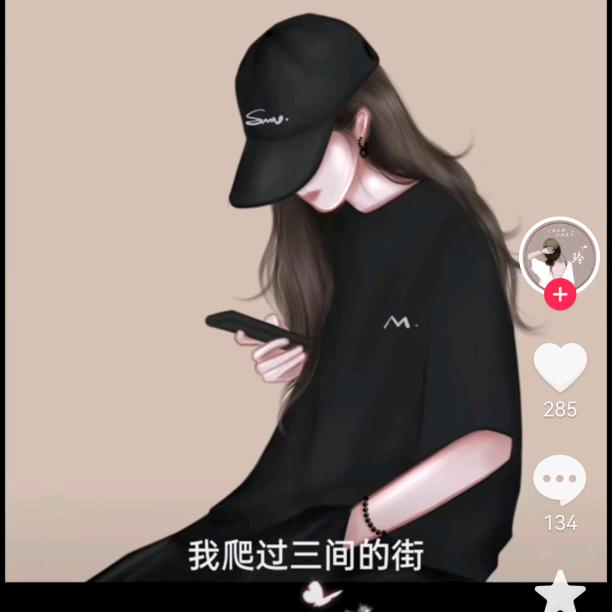Open the creator's profile avatar

[x=560, y=256]
